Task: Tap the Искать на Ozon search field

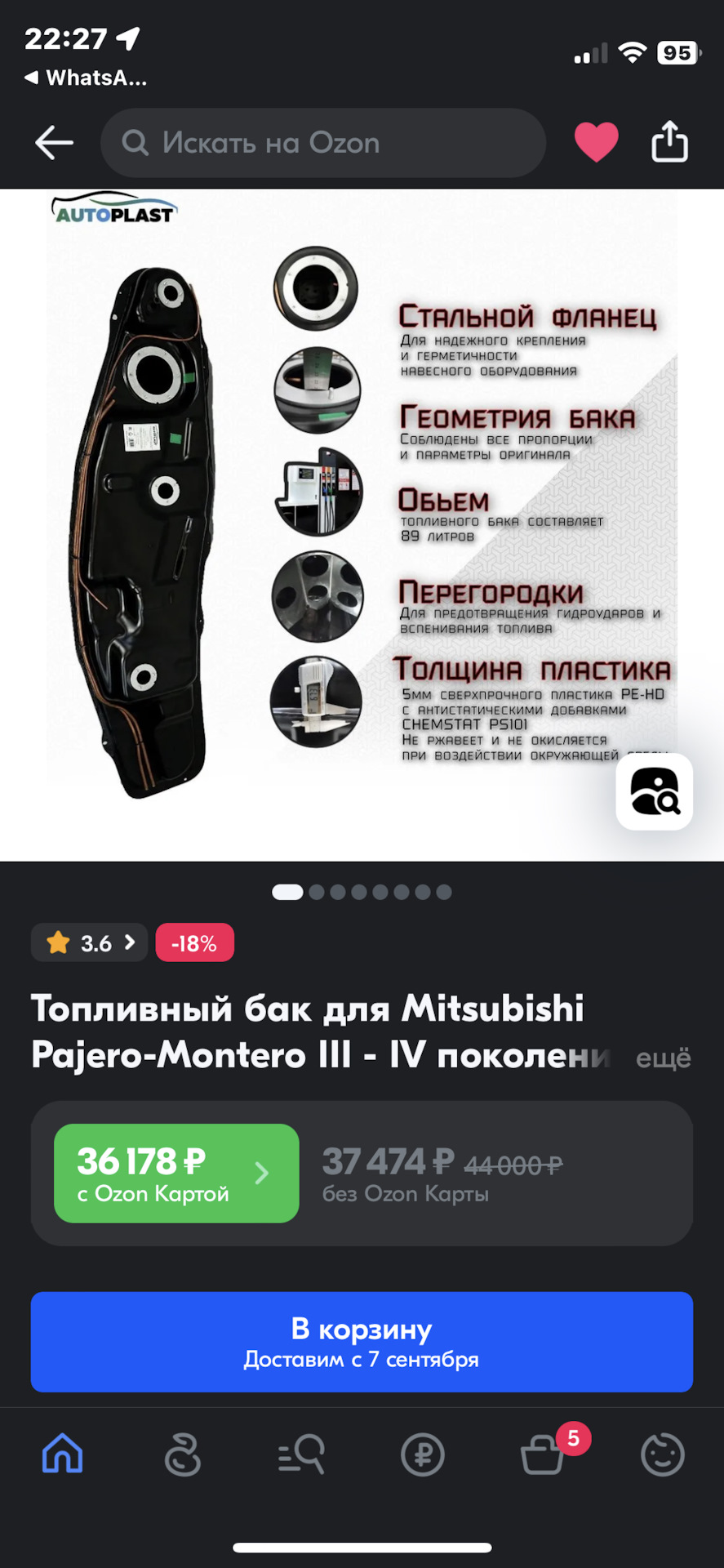Action: point(323,142)
